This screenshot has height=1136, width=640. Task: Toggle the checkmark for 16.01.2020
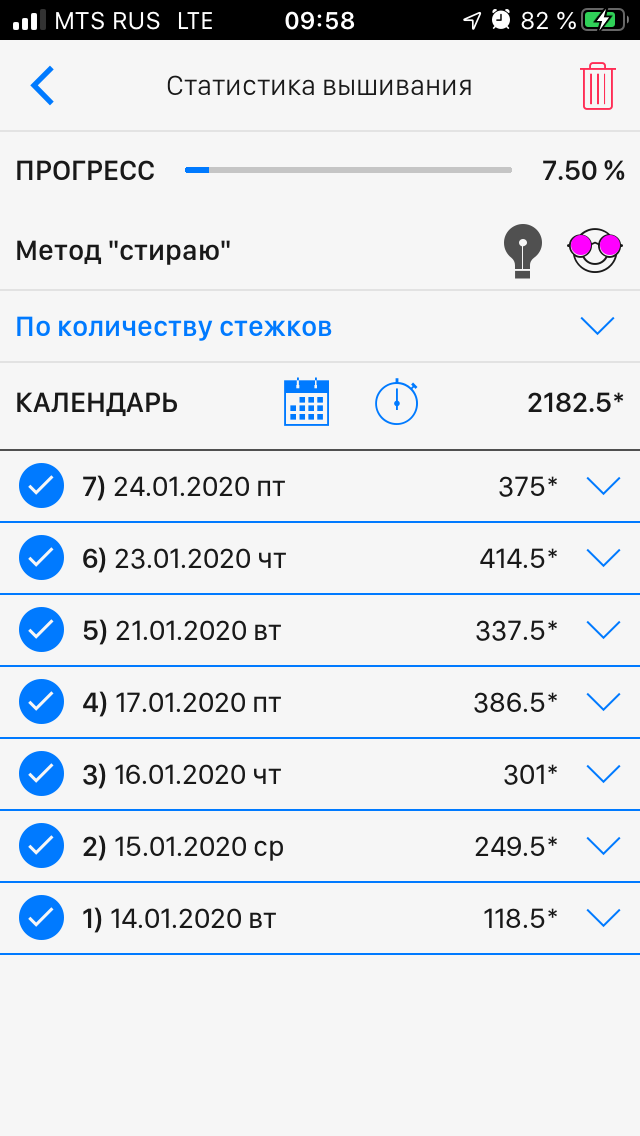41,774
